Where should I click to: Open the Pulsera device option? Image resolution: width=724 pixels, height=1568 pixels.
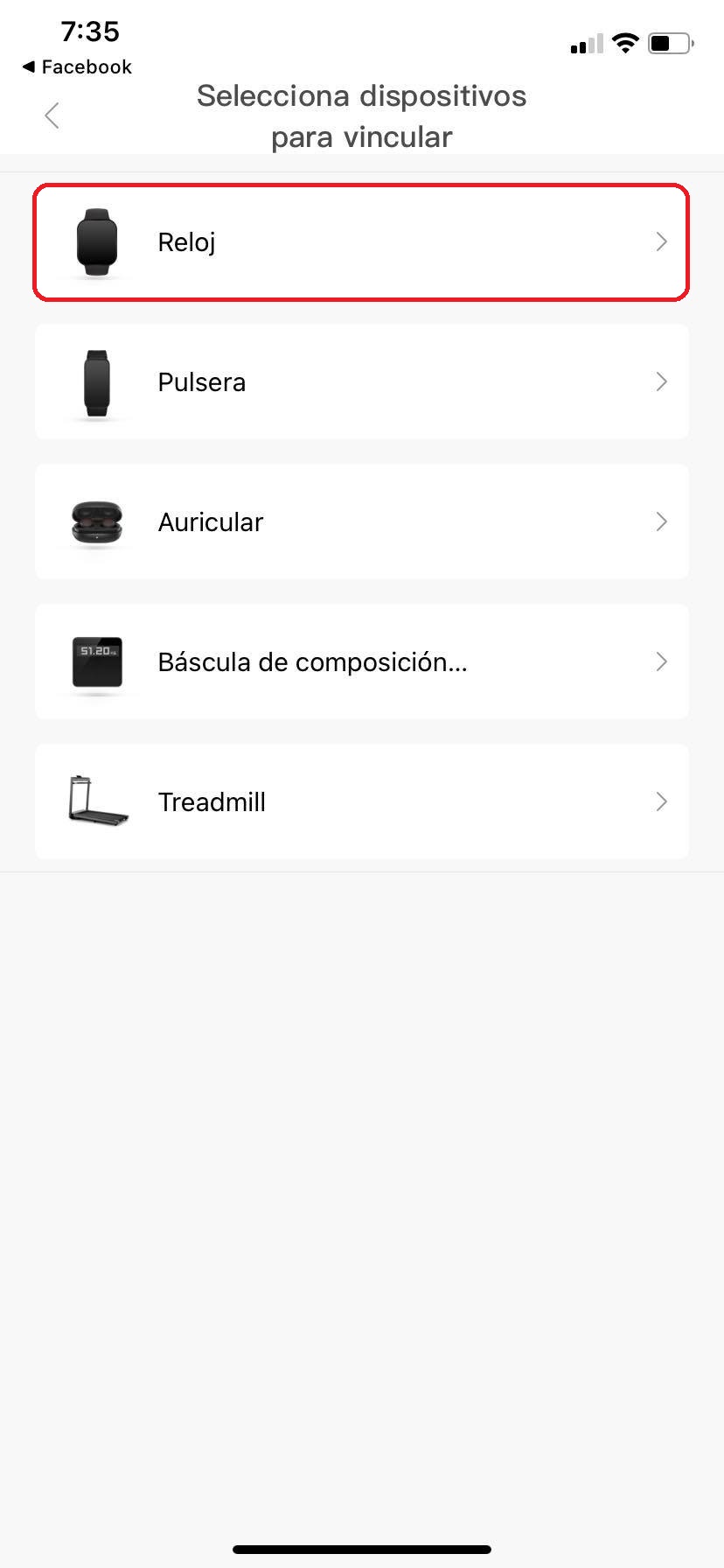361,382
